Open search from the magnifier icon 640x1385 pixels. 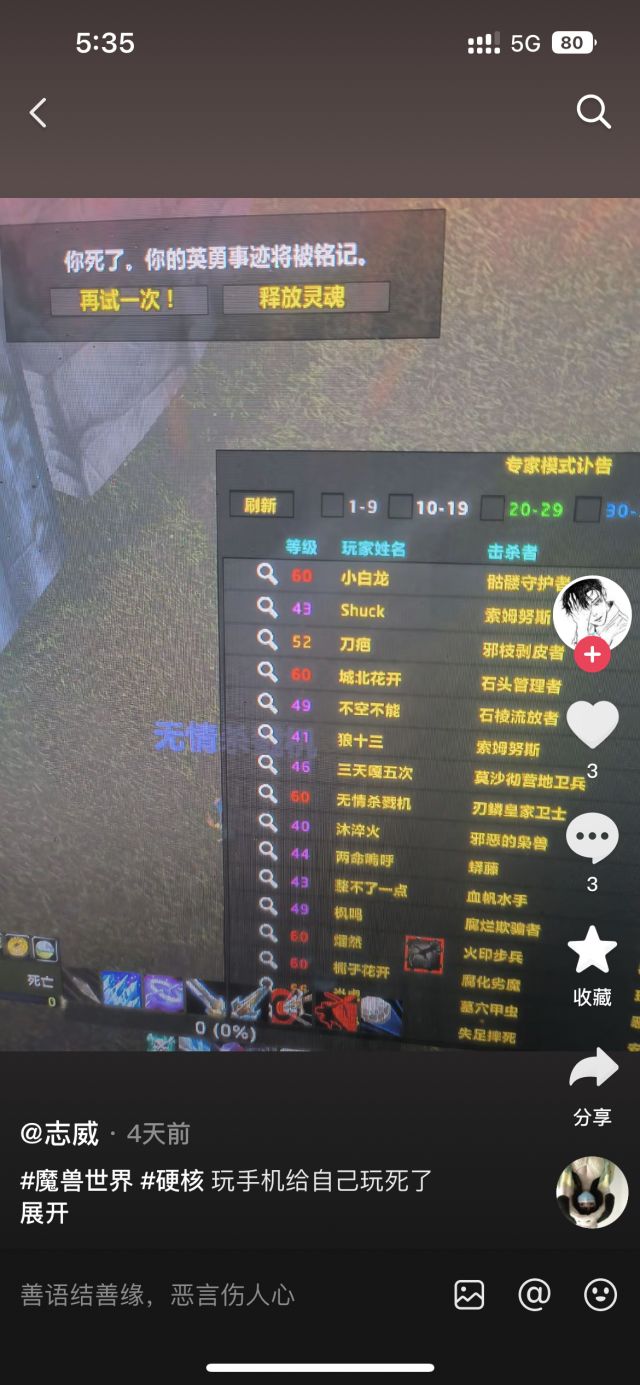click(593, 112)
